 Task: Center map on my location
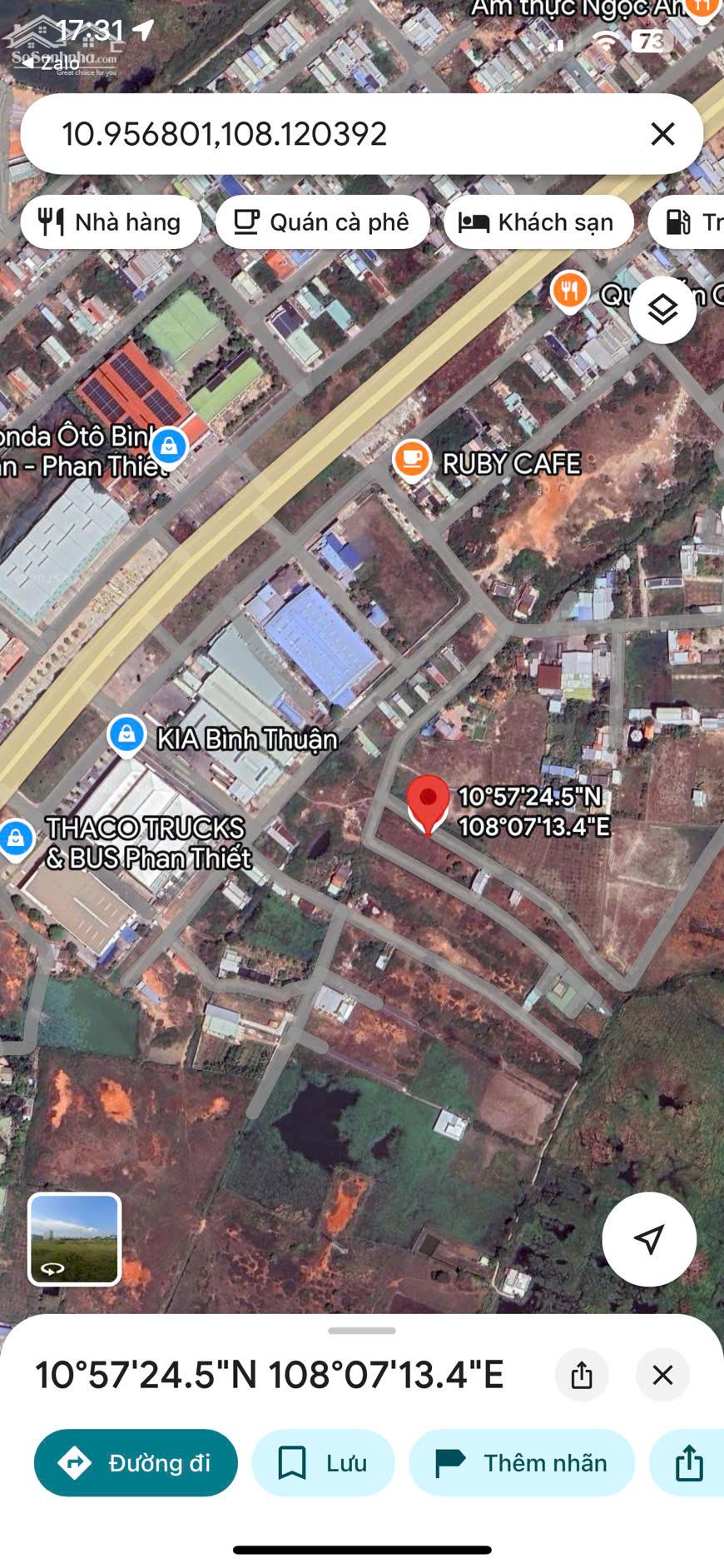pyautogui.click(x=649, y=1239)
